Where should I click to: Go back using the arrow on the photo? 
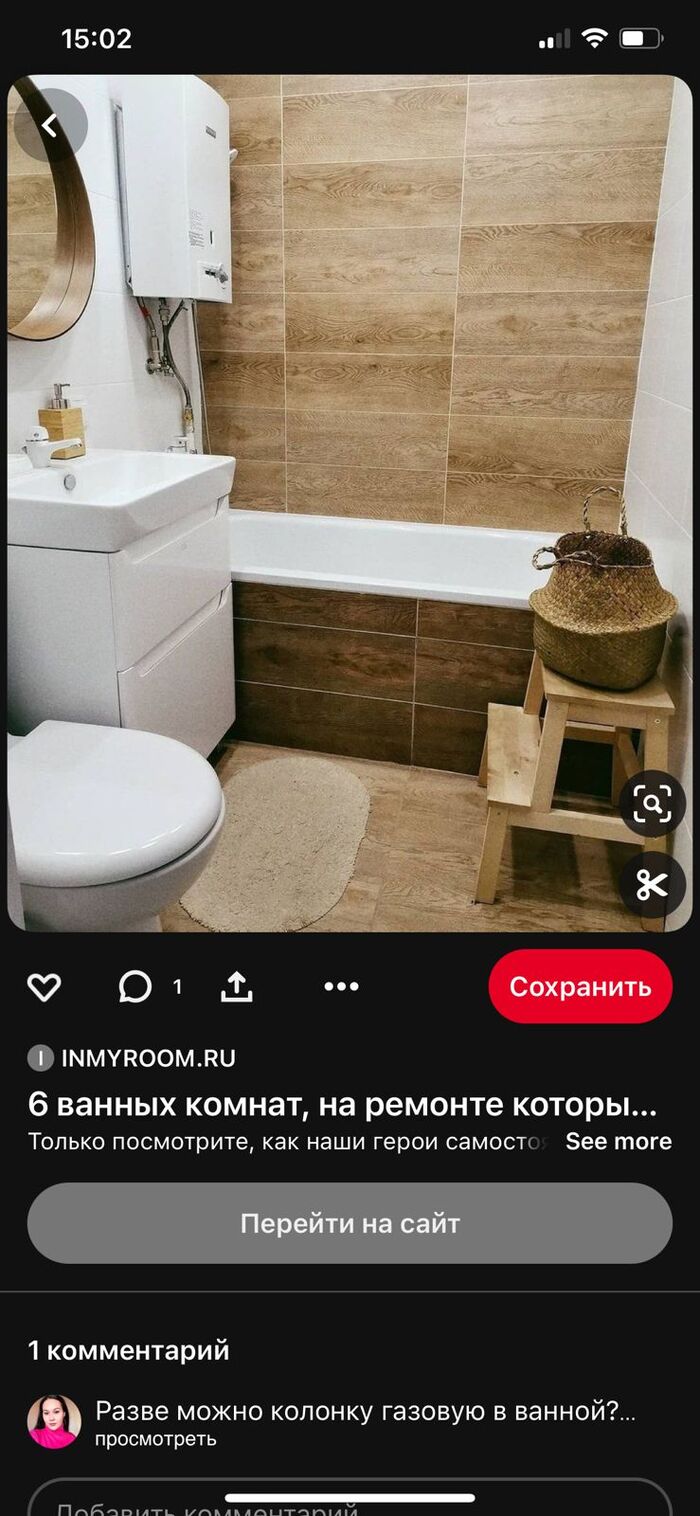(50, 126)
